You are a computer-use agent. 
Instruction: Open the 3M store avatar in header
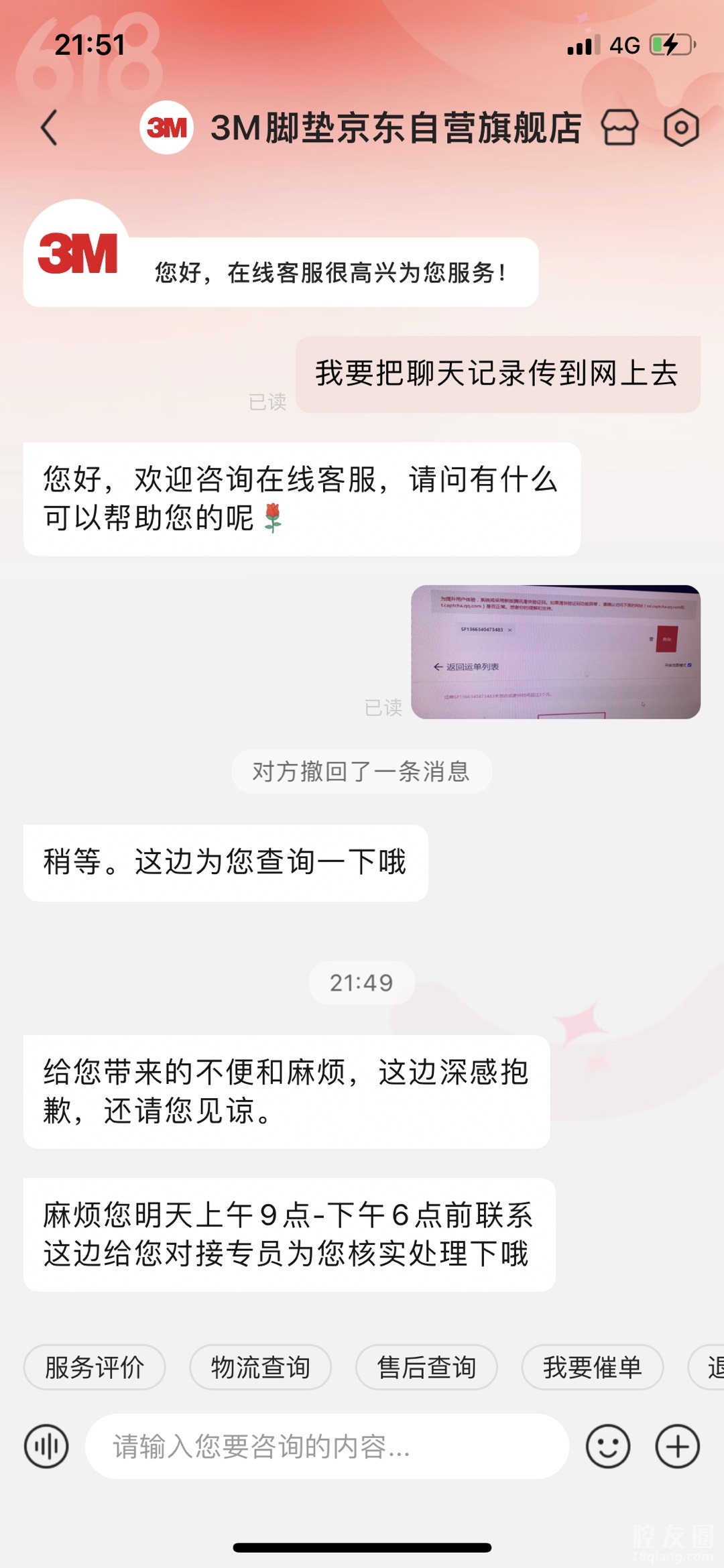point(166,127)
